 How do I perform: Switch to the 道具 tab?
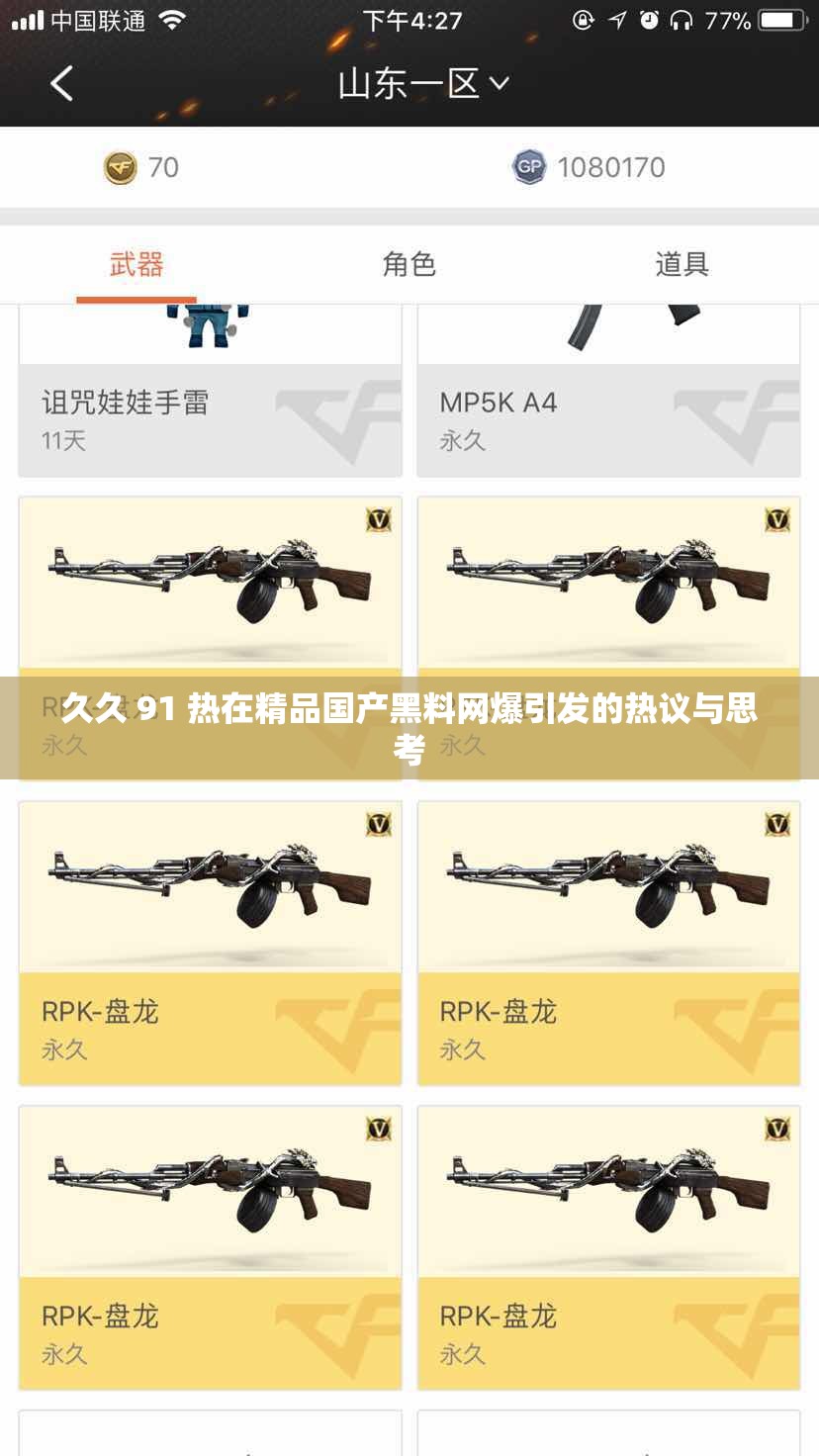point(682,264)
